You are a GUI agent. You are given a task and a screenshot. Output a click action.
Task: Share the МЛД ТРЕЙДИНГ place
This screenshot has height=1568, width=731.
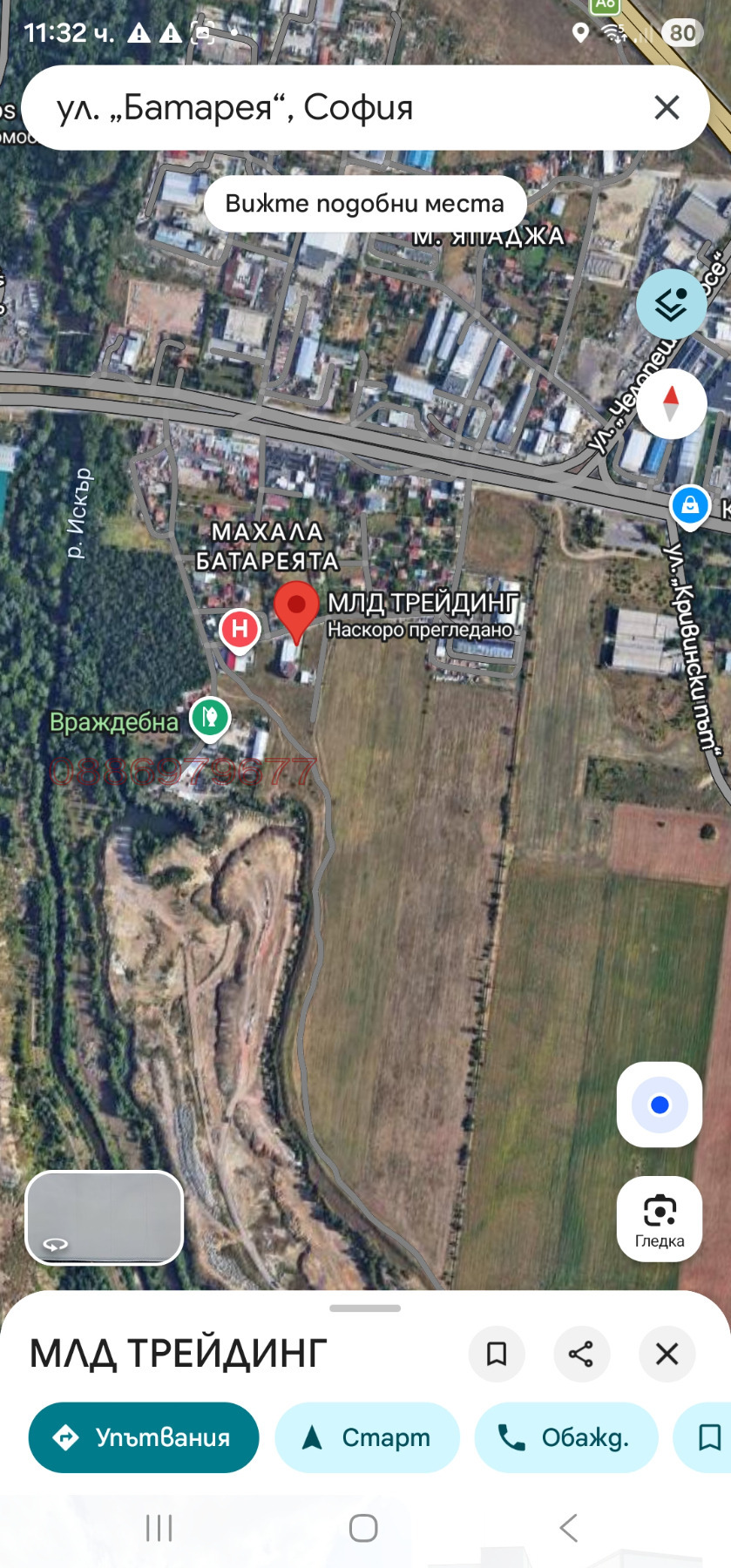coord(581,1354)
